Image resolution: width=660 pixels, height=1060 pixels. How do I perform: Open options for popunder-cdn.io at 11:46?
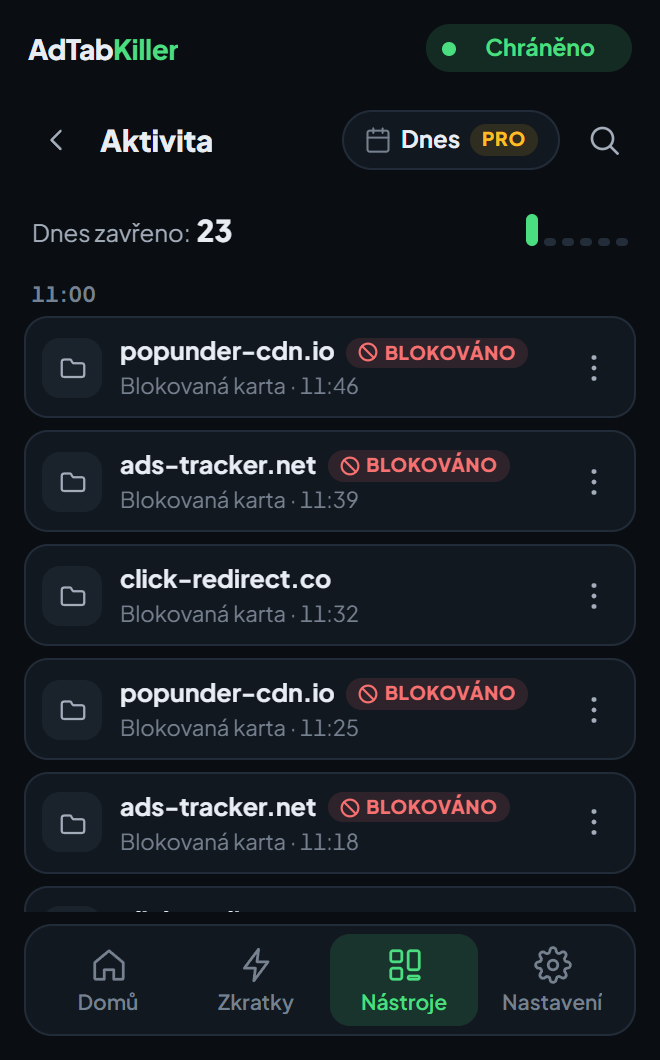(594, 368)
